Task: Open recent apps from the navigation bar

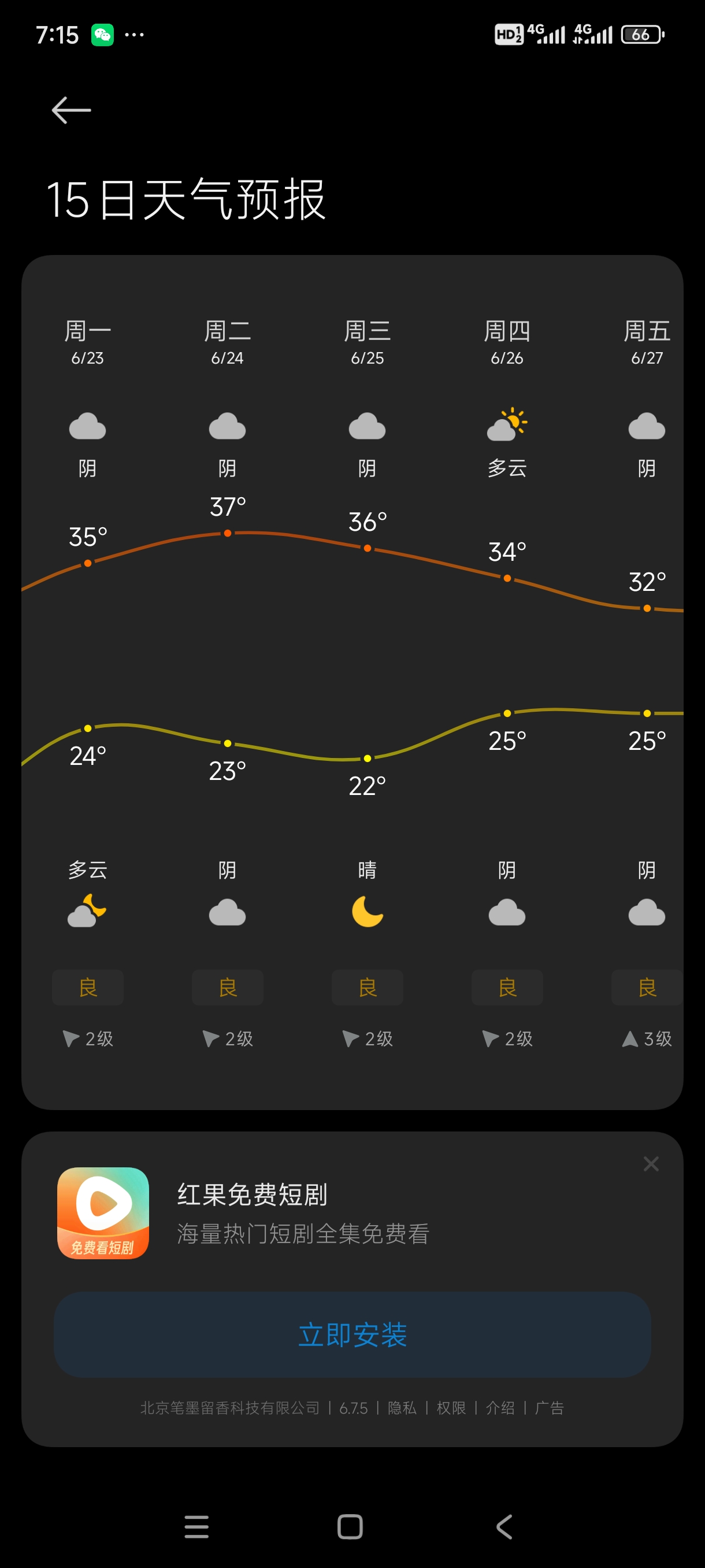Action: click(196, 1526)
